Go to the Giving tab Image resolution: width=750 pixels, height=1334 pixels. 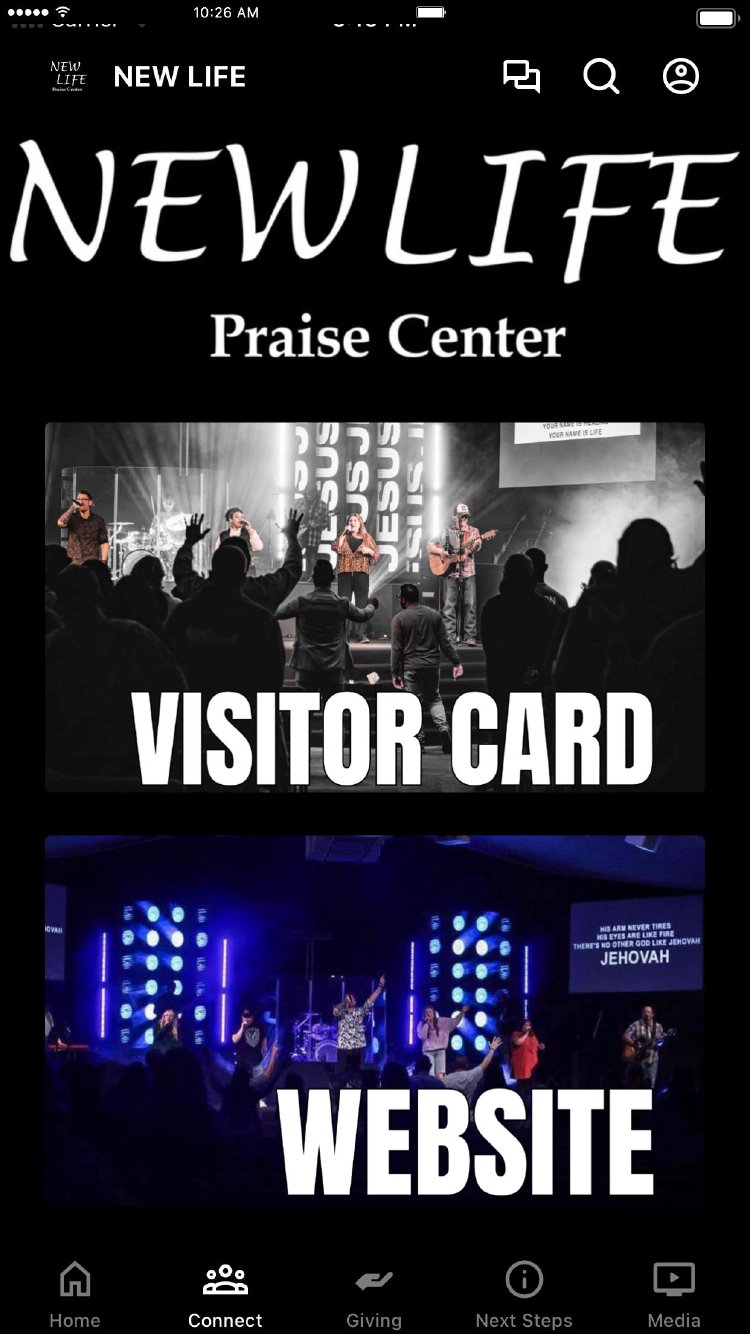pos(374,1295)
